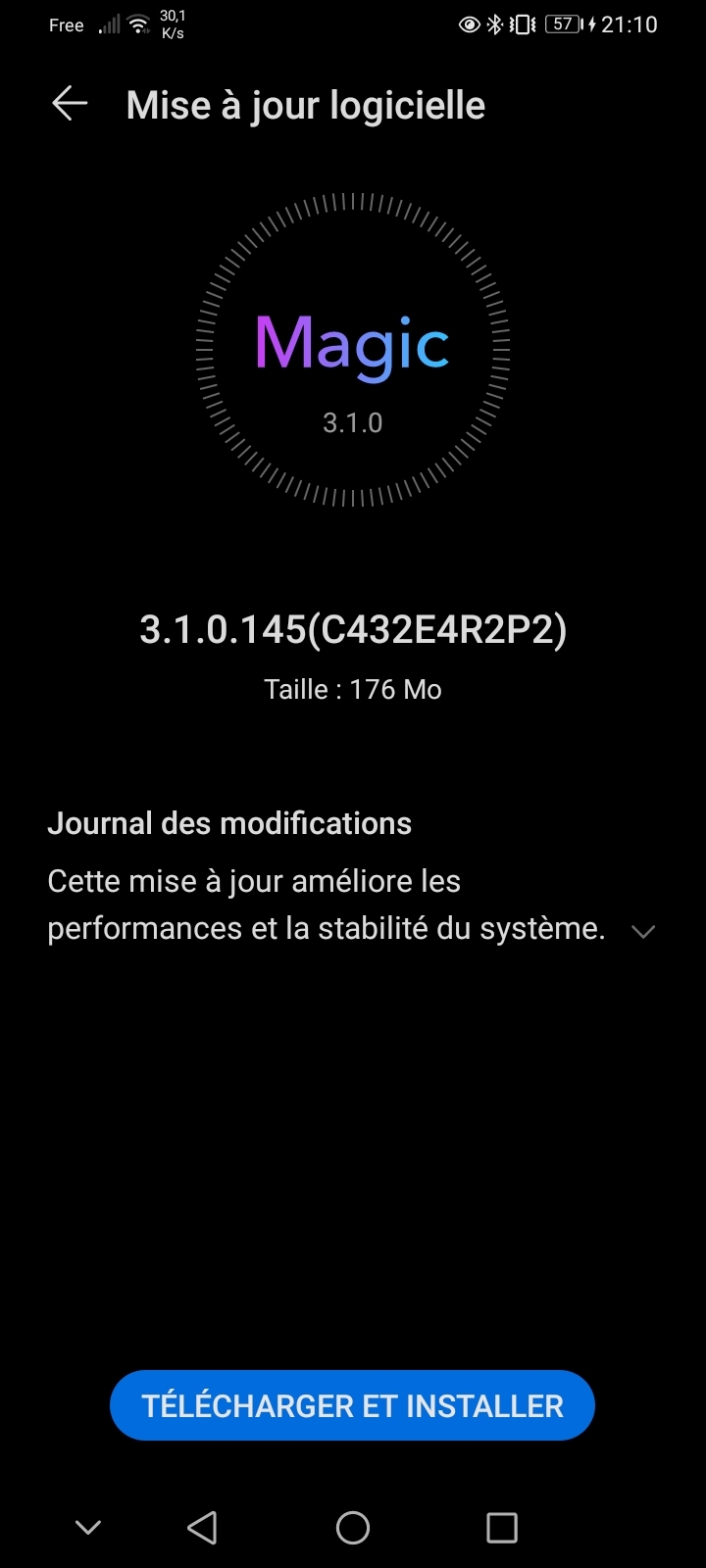The width and height of the screenshot is (706, 1568).
Task: Click the battery indicator showing 57
Action: click(561, 24)
